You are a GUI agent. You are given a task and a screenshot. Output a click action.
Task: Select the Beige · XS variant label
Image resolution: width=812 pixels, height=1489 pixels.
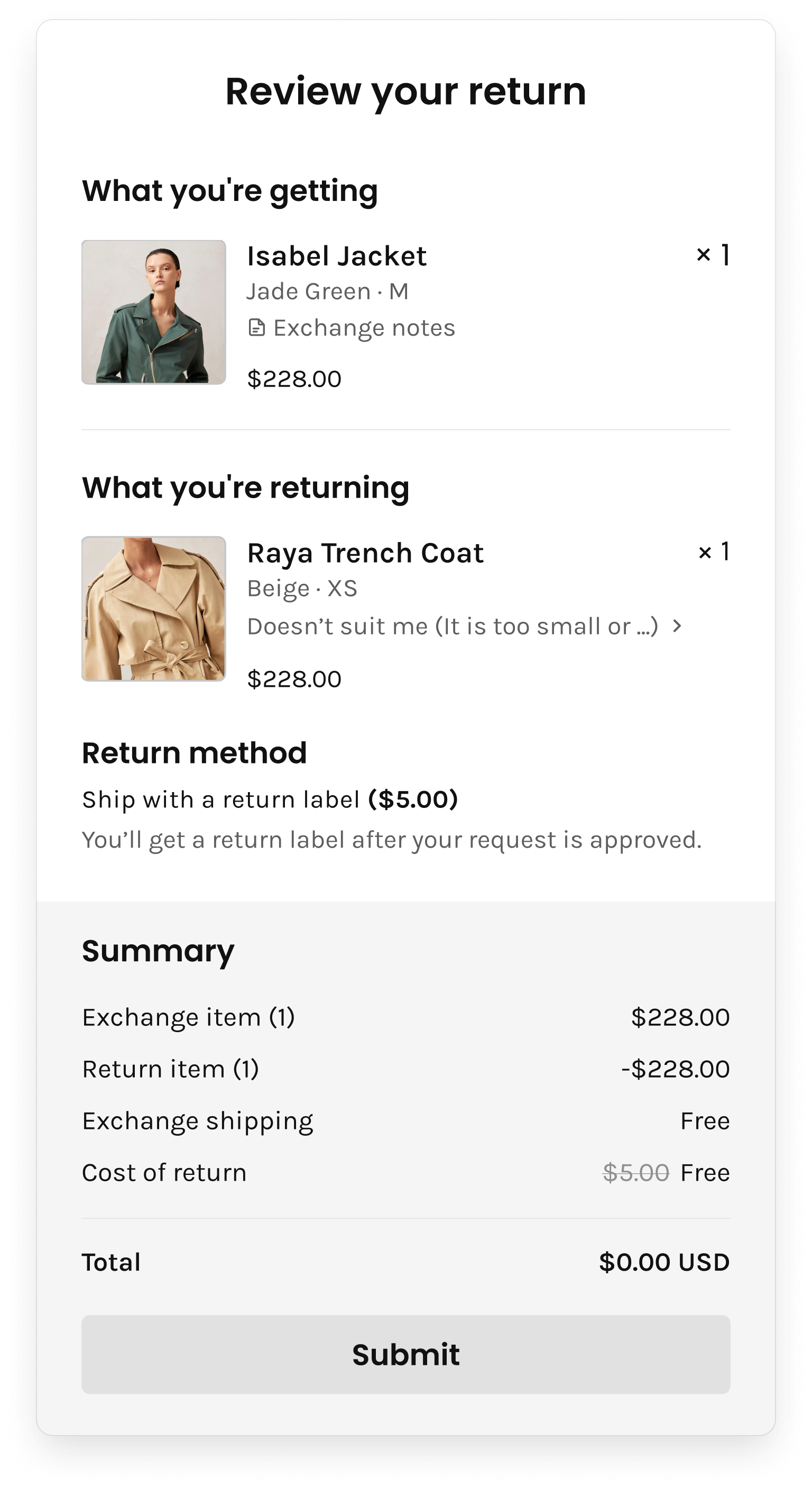tap(303, 589)
